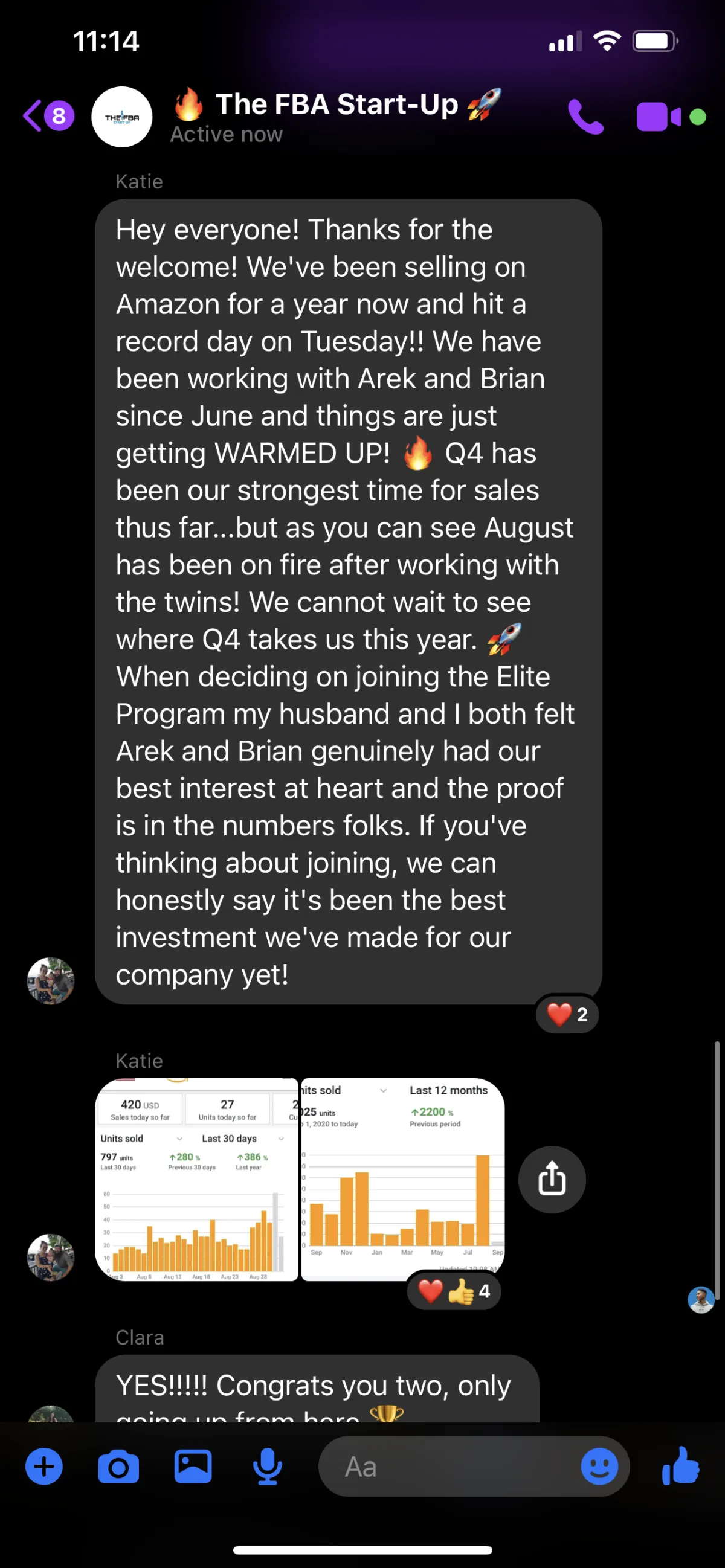Viewport: 725px width, 1568px height.
Task: Start a video call with the group
Action: coord(659,116)
